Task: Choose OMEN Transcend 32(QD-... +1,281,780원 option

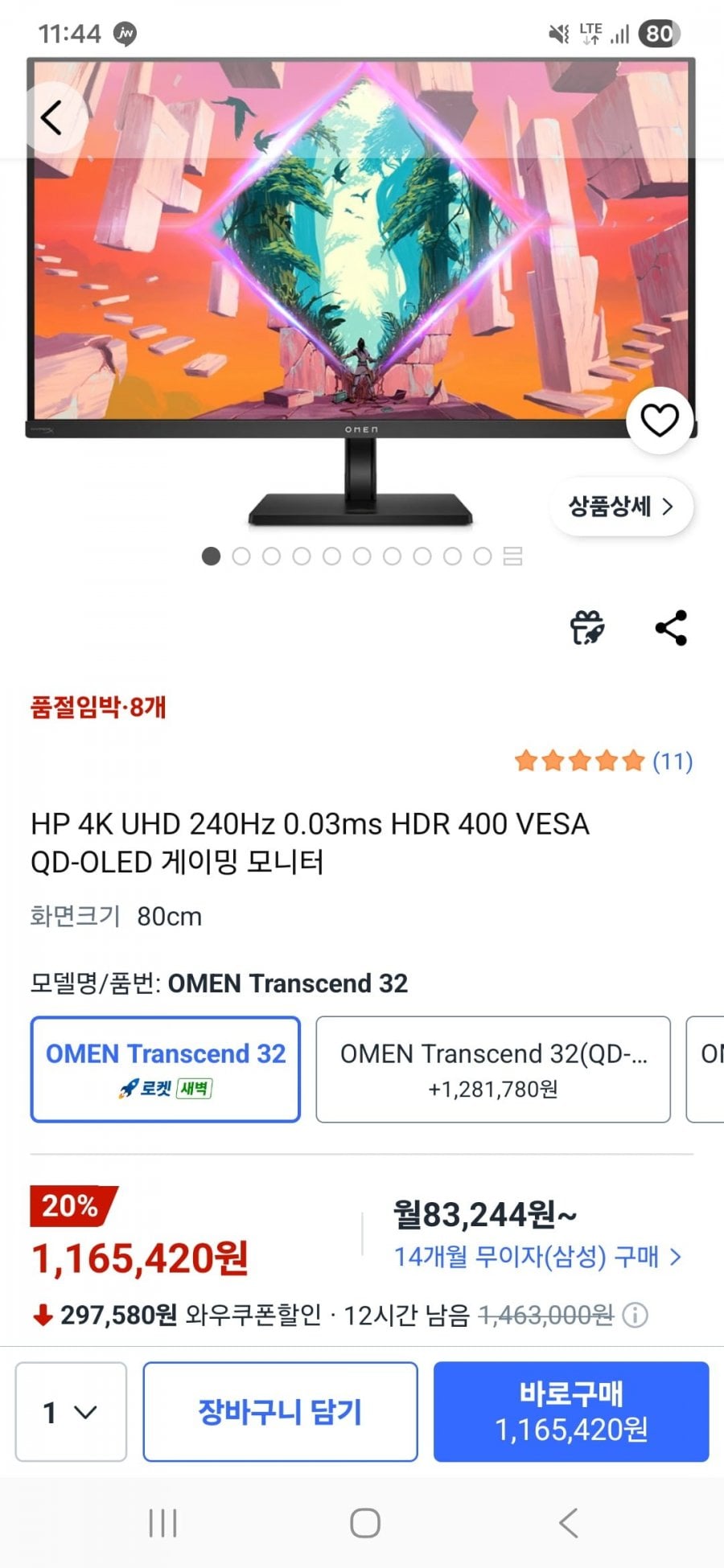Action: click(x=493, y=1069)
